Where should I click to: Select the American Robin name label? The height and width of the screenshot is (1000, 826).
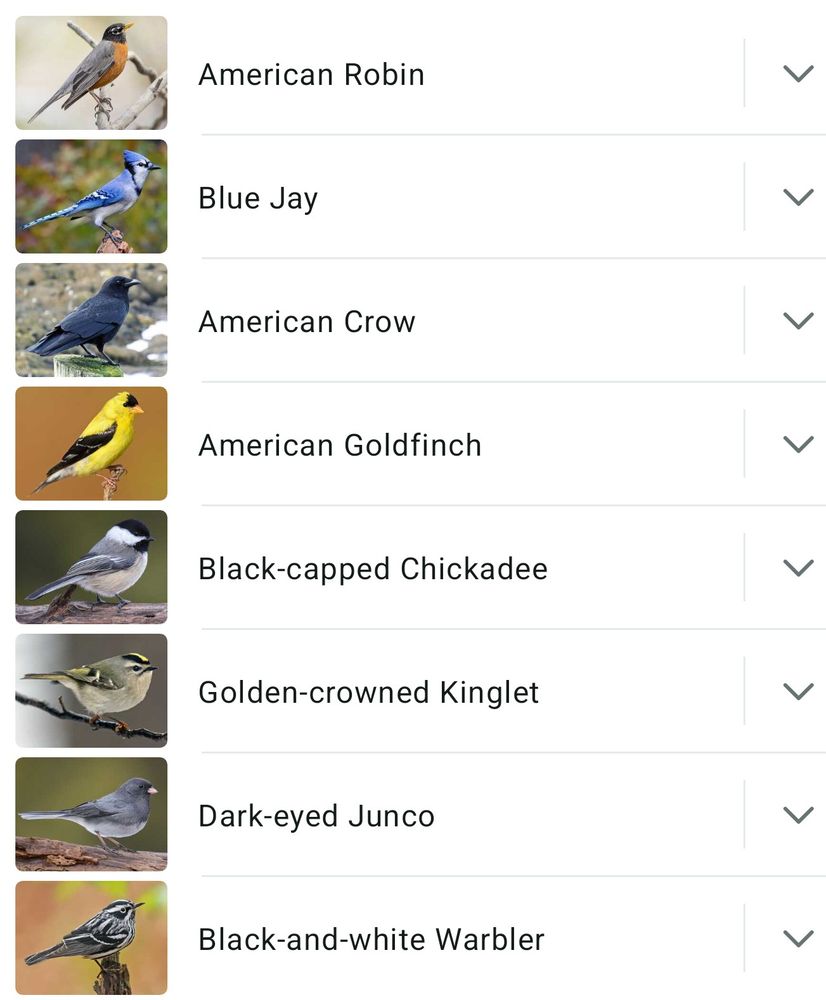[311, 74]
